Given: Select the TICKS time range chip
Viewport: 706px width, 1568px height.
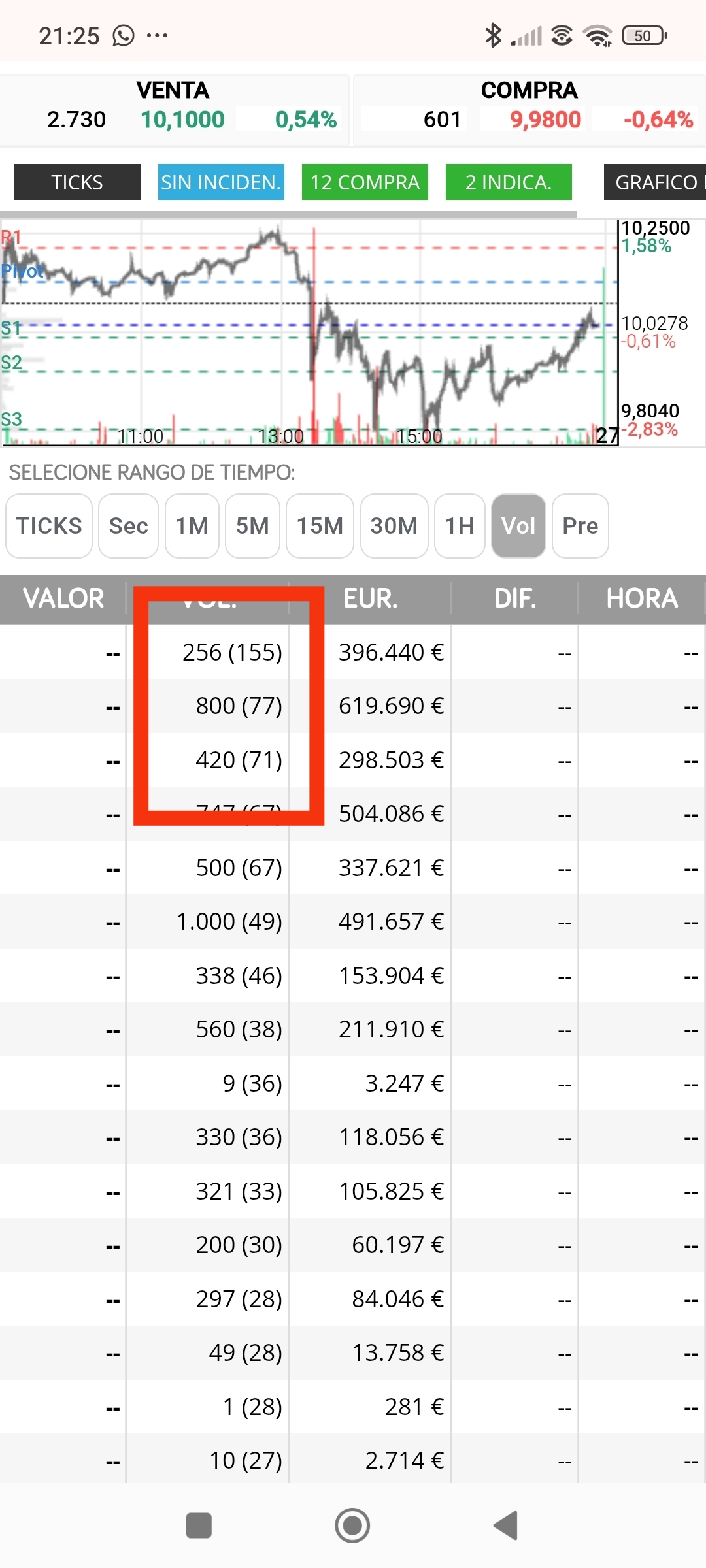Looking at the screenshot, I should click(x=49, y=526).
